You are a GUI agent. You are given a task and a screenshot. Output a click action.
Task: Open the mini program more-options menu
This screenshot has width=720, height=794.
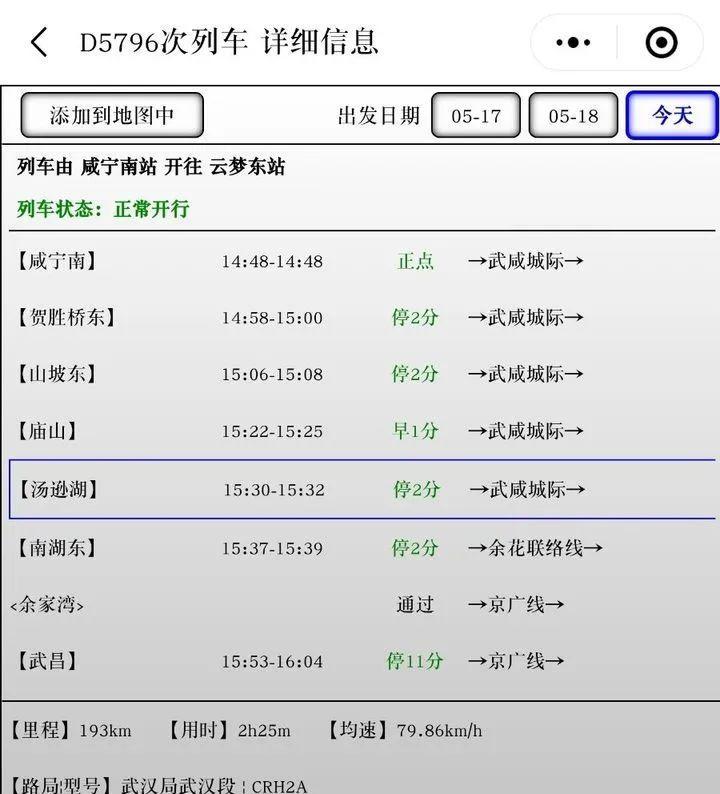(x=573, y=42)
